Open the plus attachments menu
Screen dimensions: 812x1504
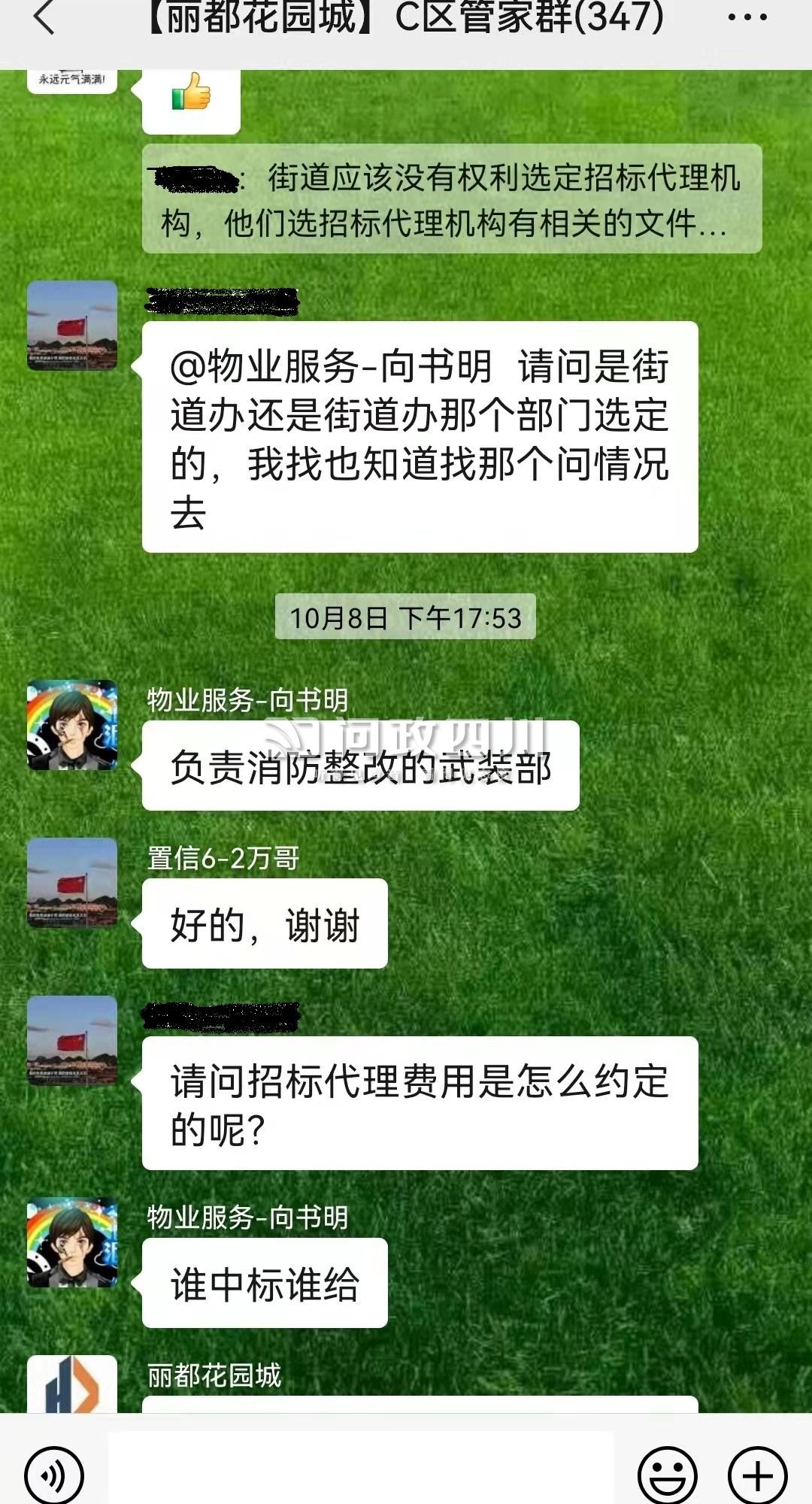coord(757,1475)
